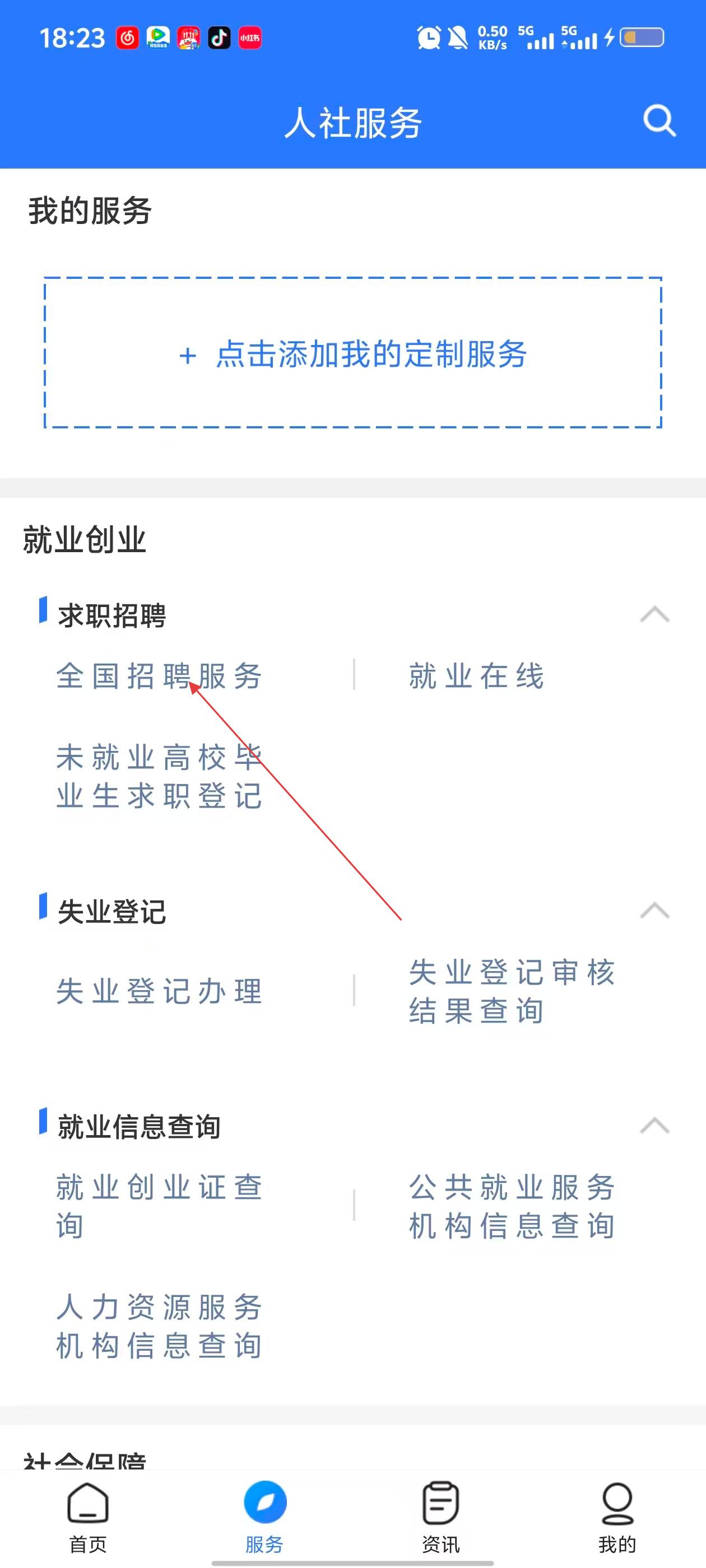Select the 服务 tab
706x1568 pixels.
(x=264, y=1517)
